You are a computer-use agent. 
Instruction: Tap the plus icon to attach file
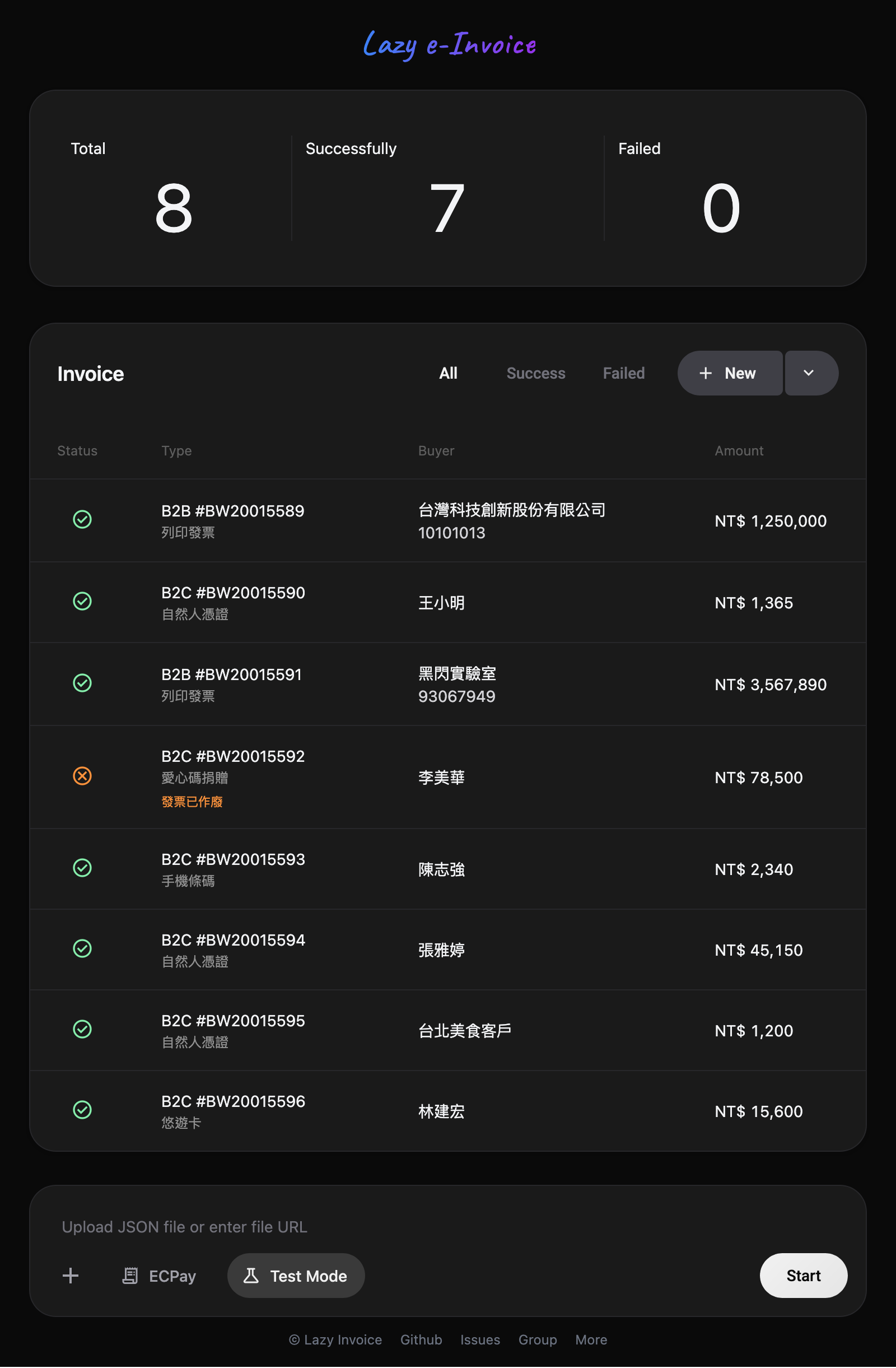point(71,1276)
